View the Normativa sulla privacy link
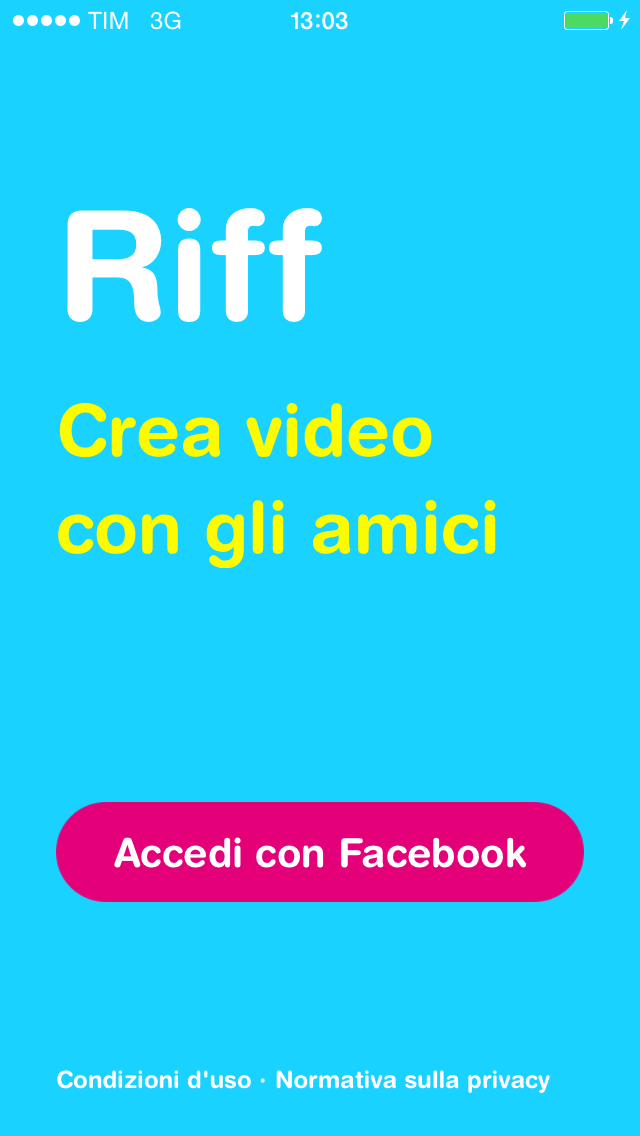Screen dimensions: 640x1136 (x=412, y=1080)
